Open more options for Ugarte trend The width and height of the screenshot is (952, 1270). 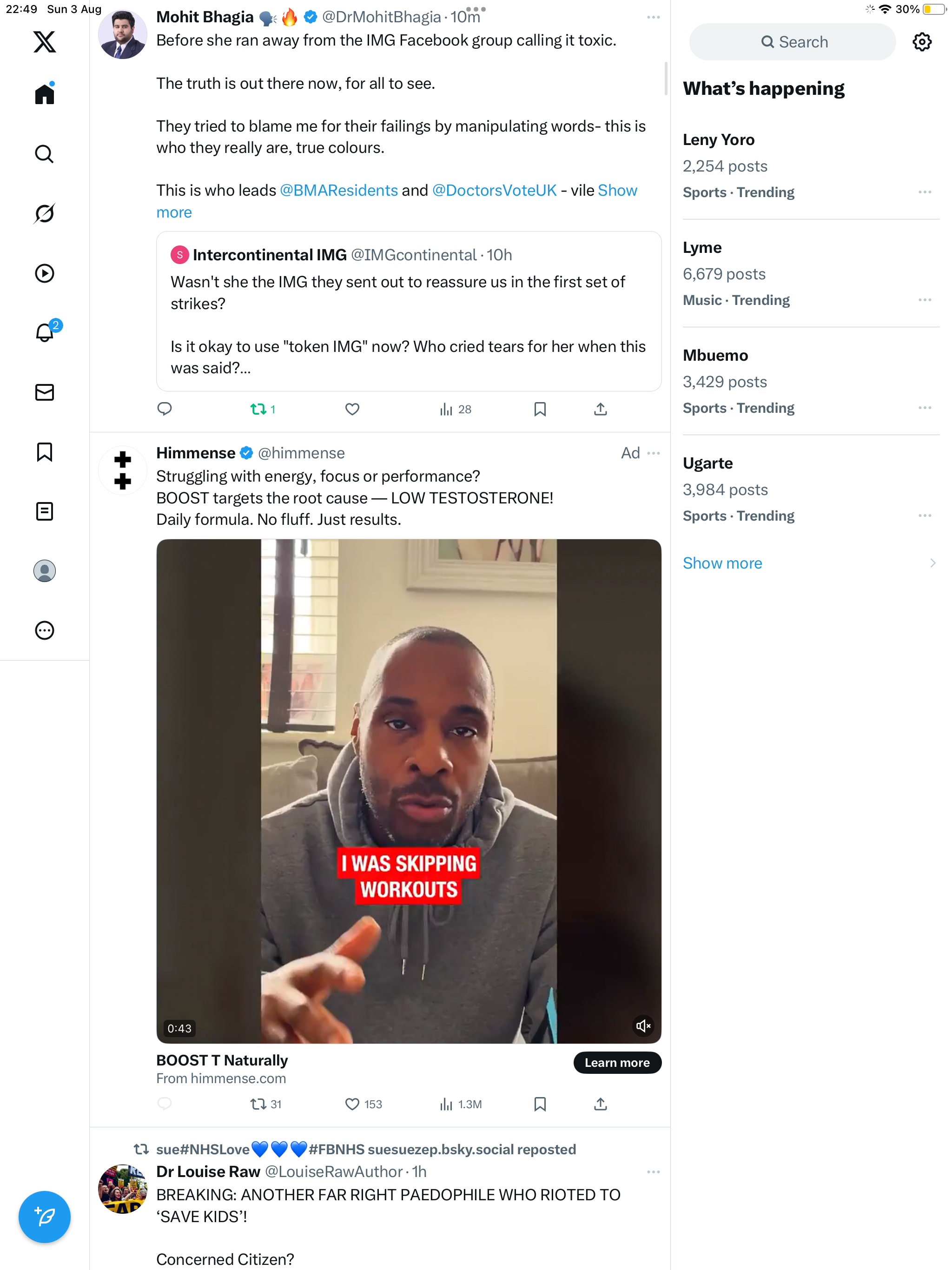tap(925, 516)
